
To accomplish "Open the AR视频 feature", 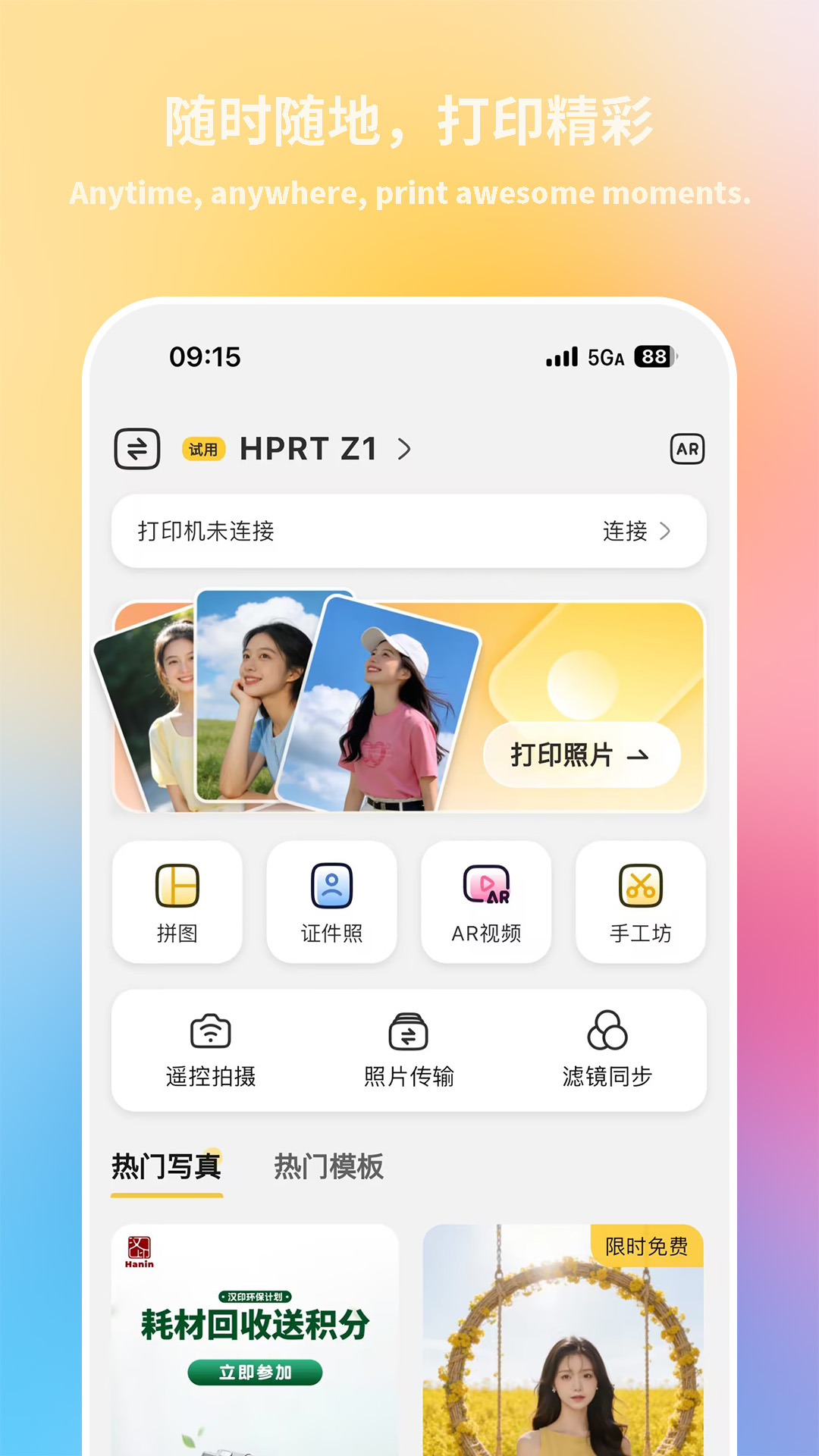I will [486, 902].
